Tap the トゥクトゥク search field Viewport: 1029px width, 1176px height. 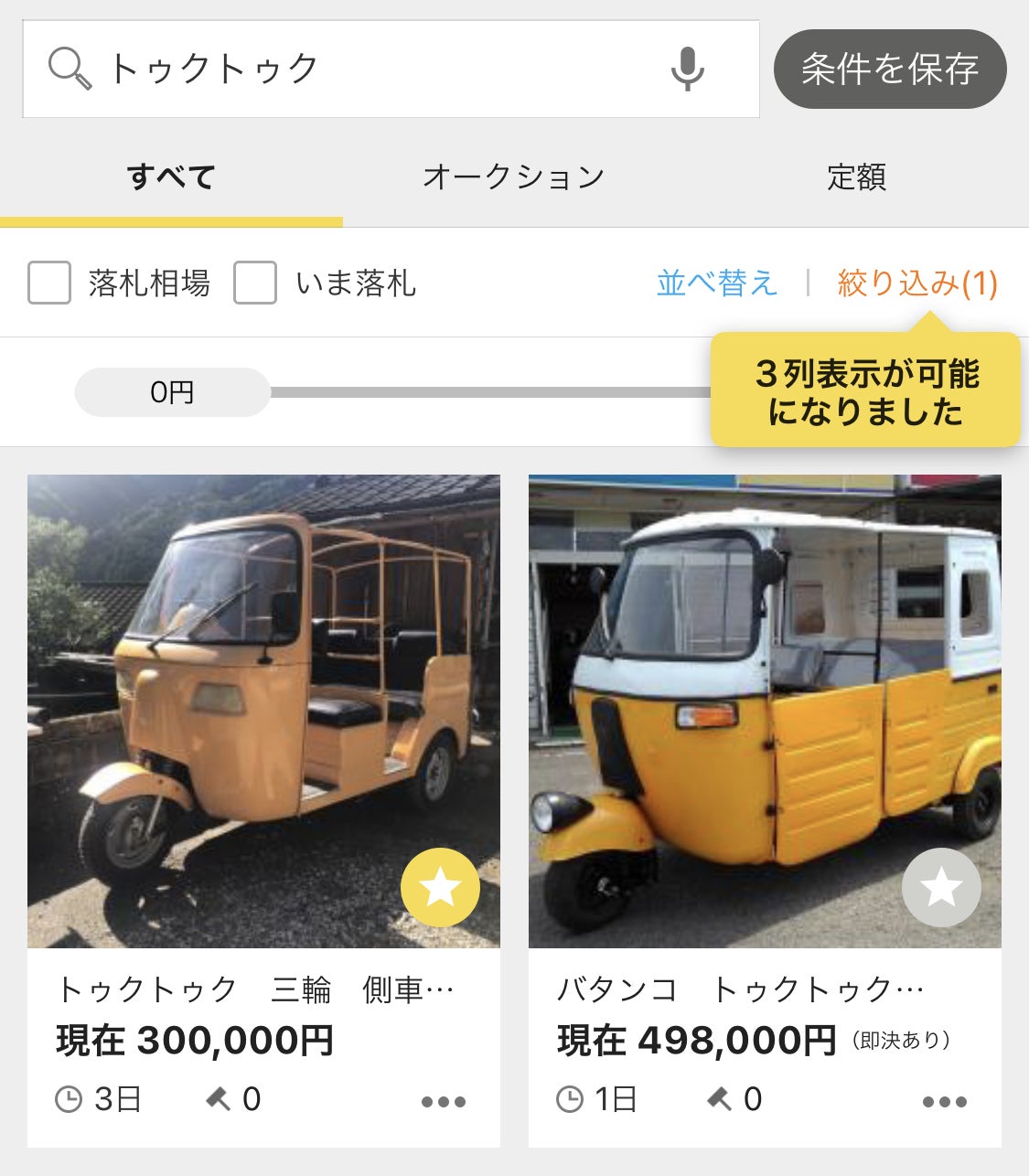coord(366,69)
